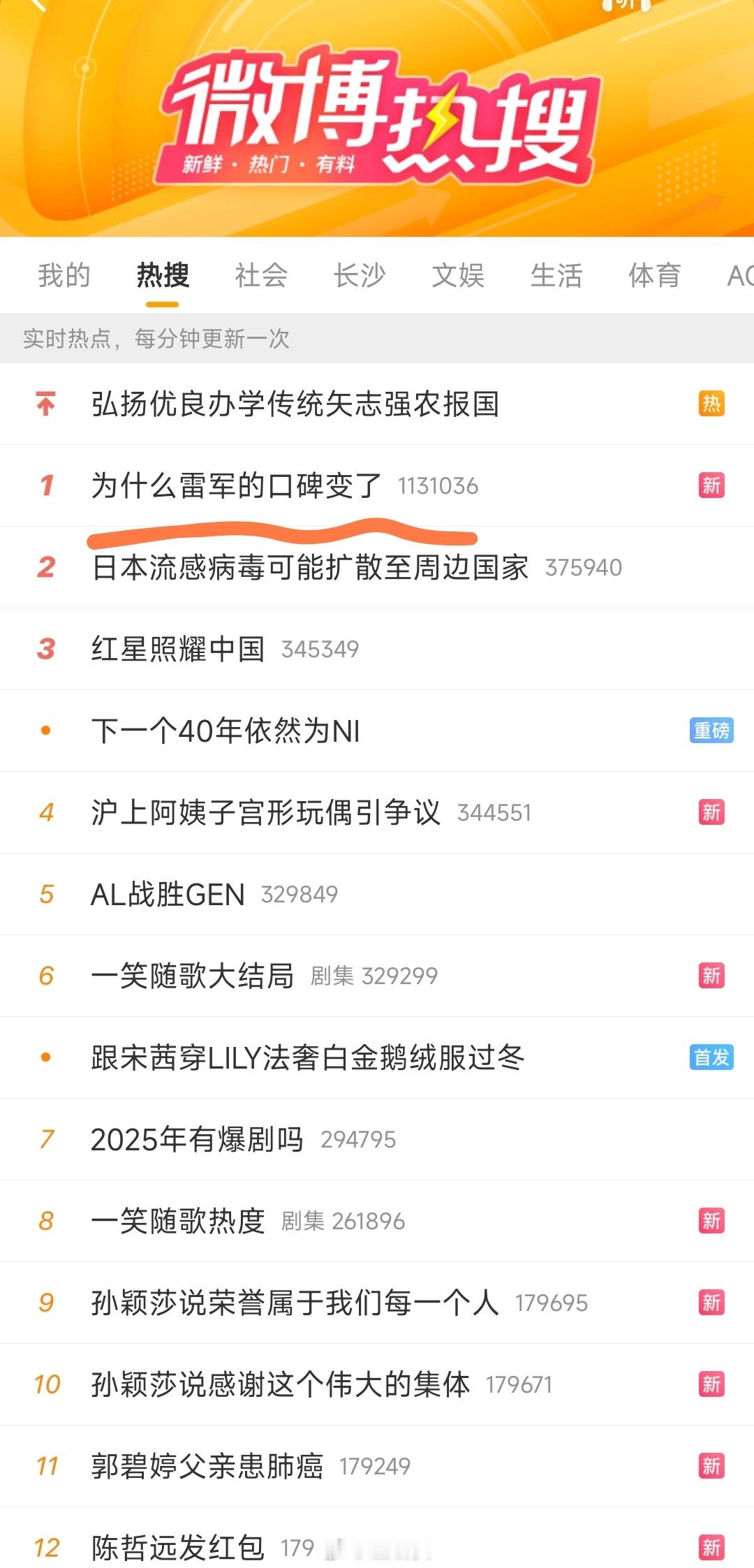Open the 一笑随歌大结局 topic

tap(192, 976)
